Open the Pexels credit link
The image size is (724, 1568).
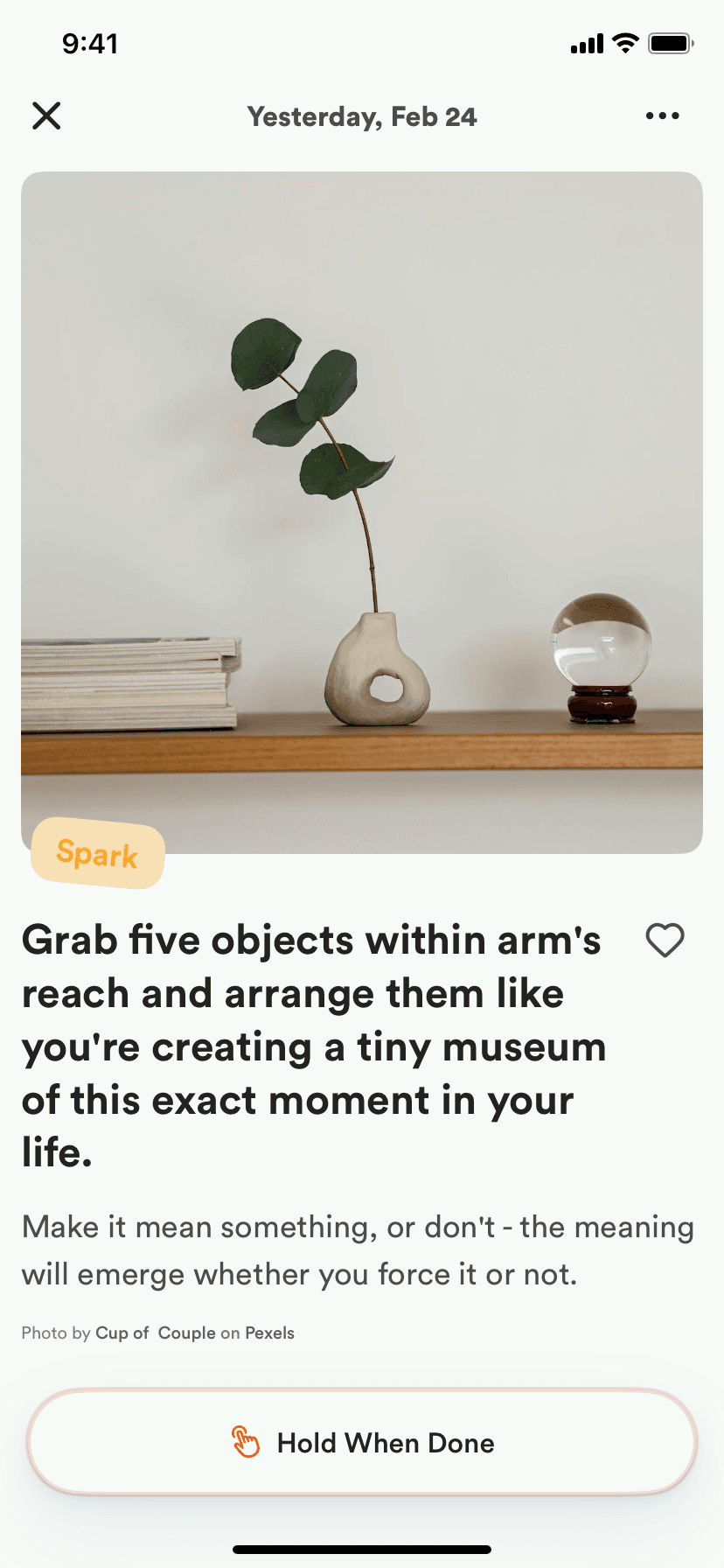point(269,1333)
